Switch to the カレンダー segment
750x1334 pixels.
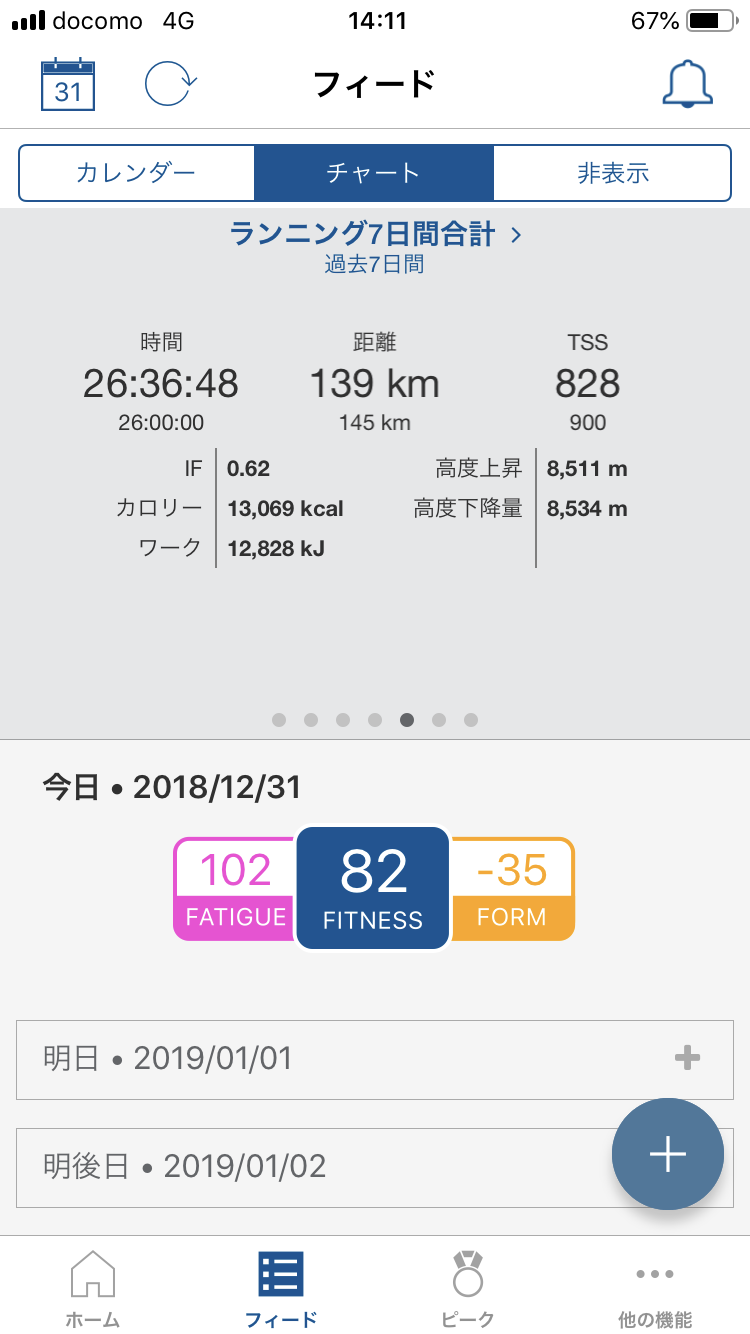pos(136,173)
